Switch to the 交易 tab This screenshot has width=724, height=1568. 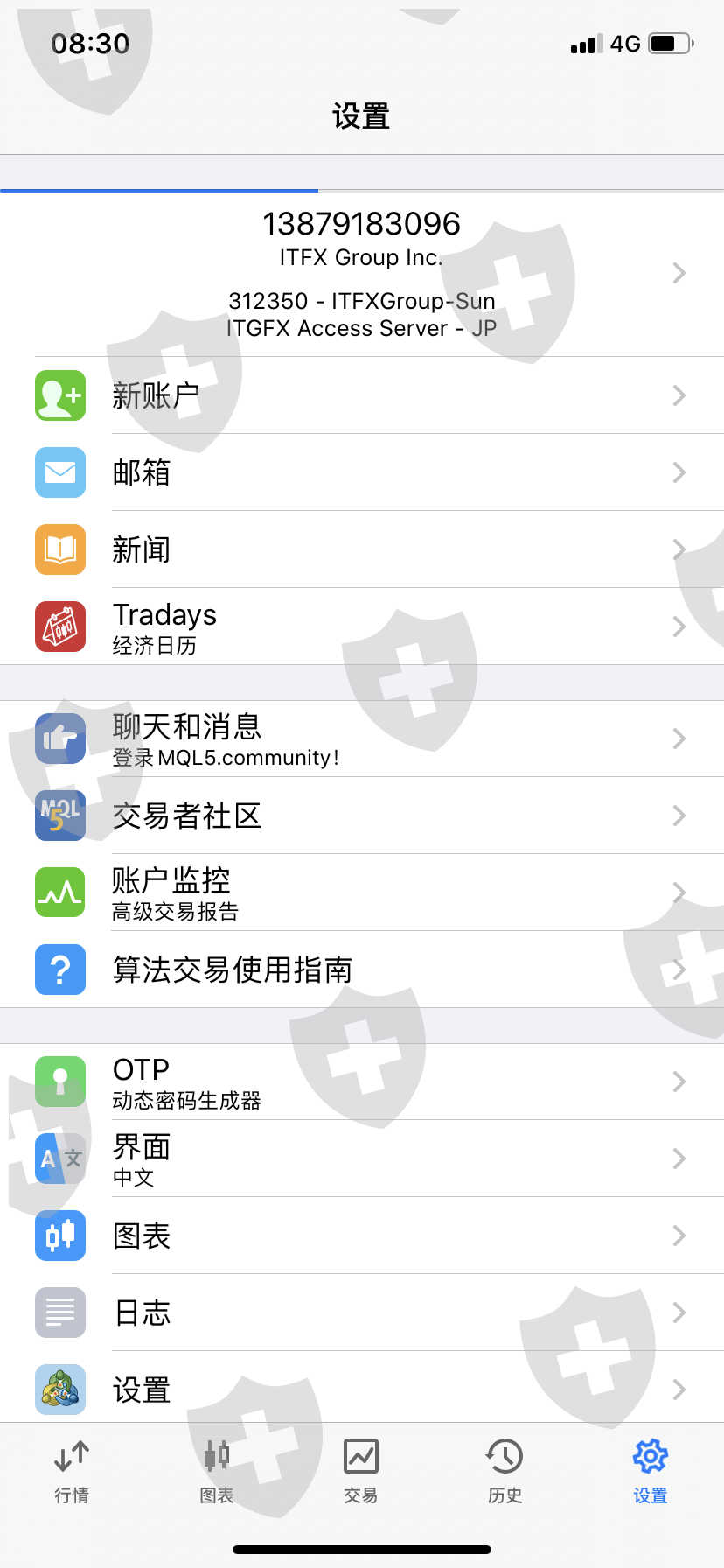[x=361, y=1472]
